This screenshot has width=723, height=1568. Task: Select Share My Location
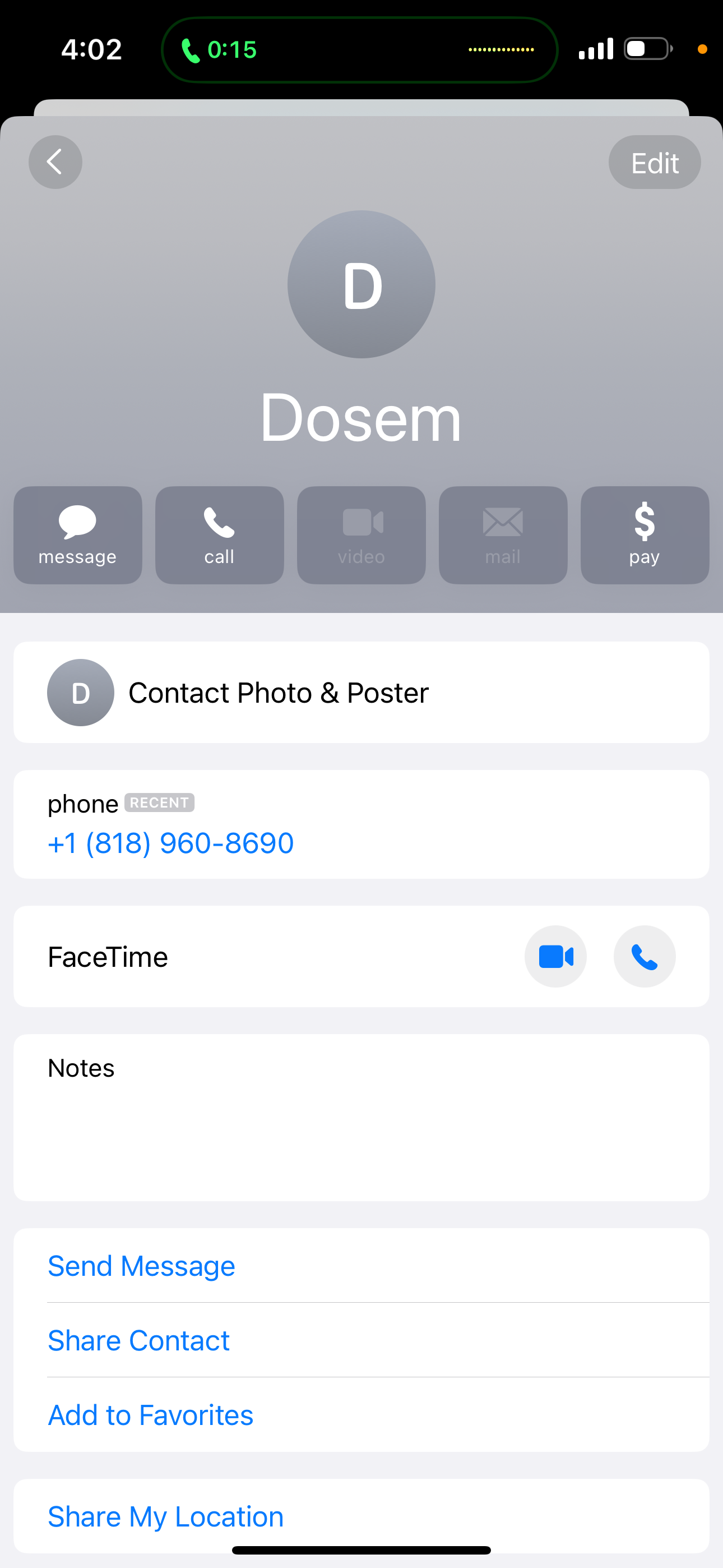pyautogui.click(x=166, y=1516)
